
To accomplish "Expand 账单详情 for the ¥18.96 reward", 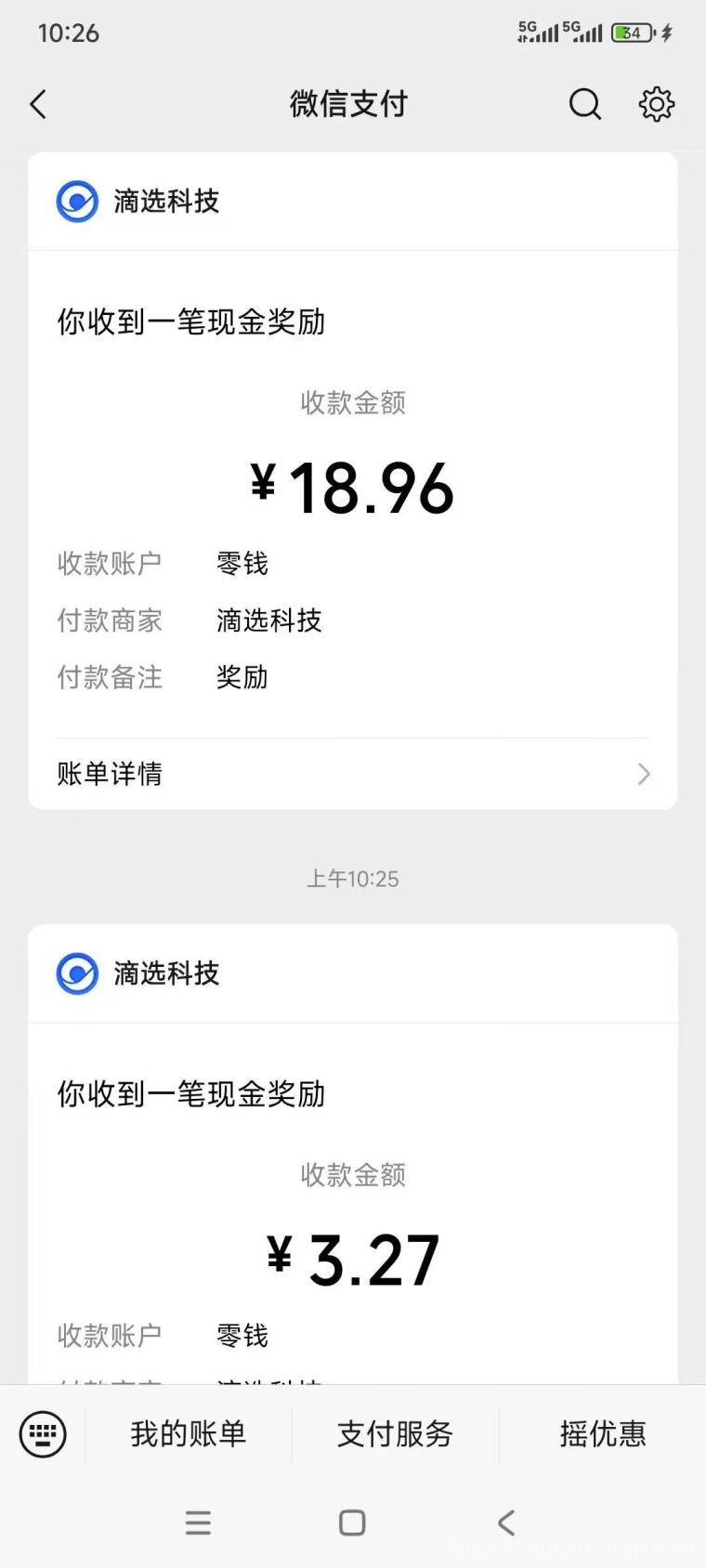I will click(x=351, y=774).
